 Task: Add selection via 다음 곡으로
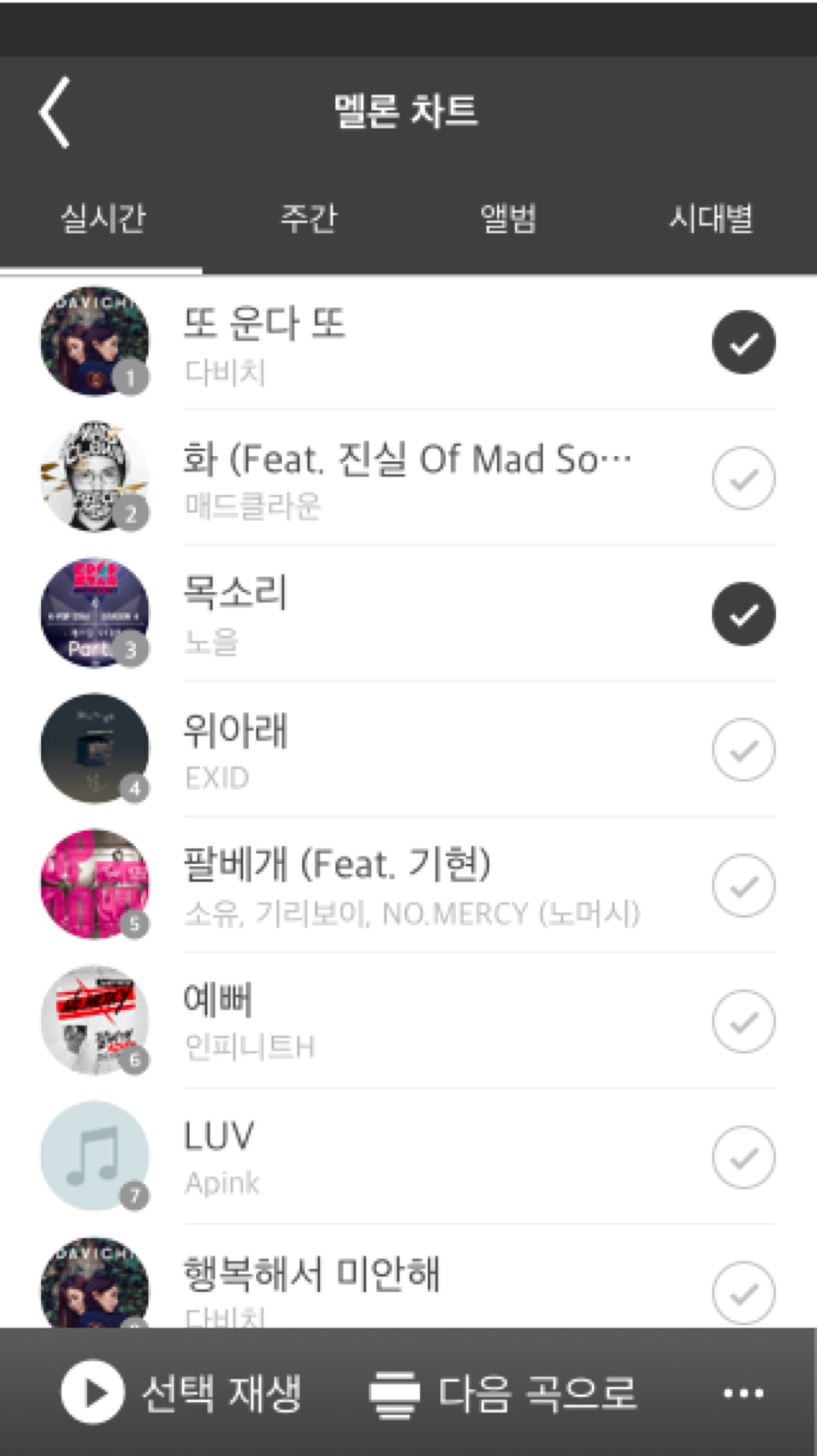tap(503, 1394)
